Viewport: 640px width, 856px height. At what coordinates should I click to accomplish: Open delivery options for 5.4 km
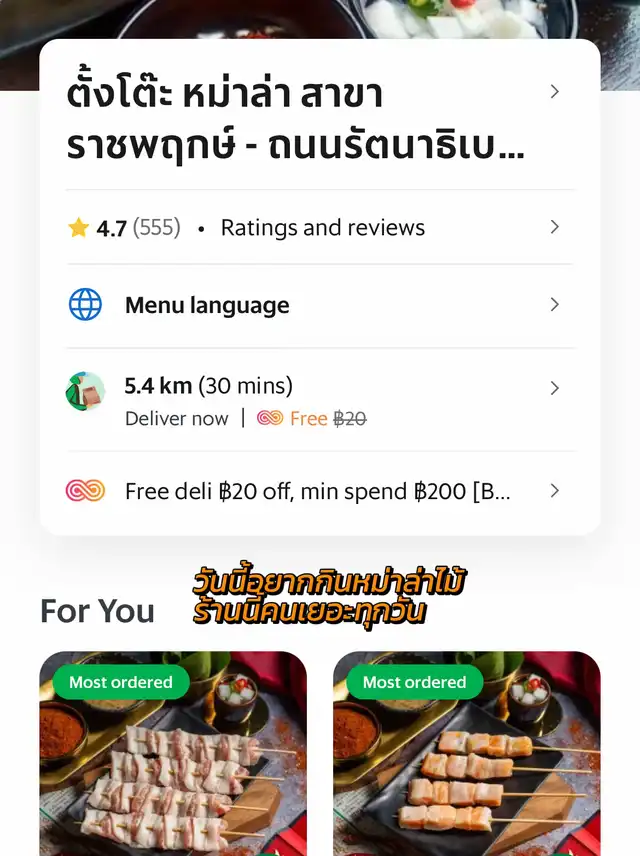pos(320,400)
